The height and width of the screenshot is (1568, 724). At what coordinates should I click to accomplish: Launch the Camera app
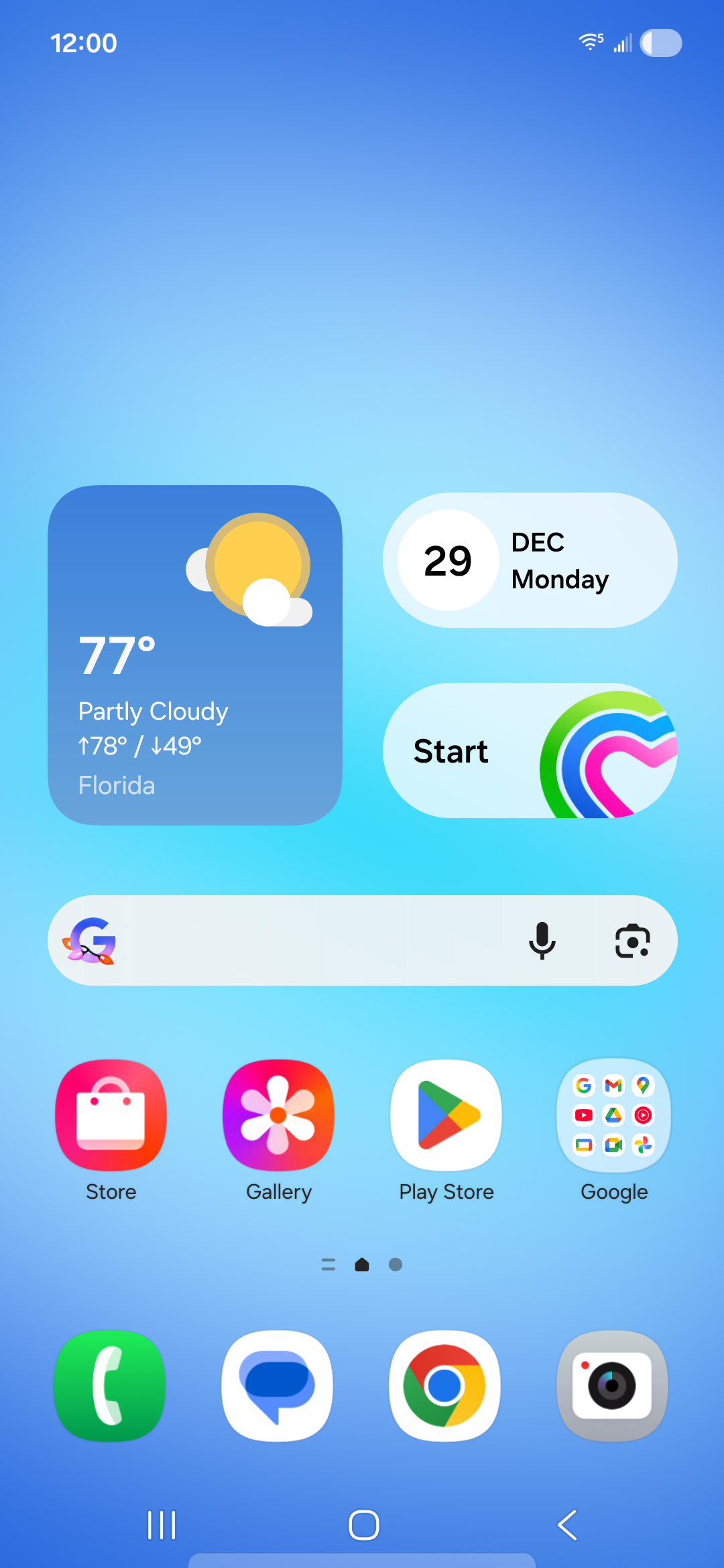[613, 1386]
